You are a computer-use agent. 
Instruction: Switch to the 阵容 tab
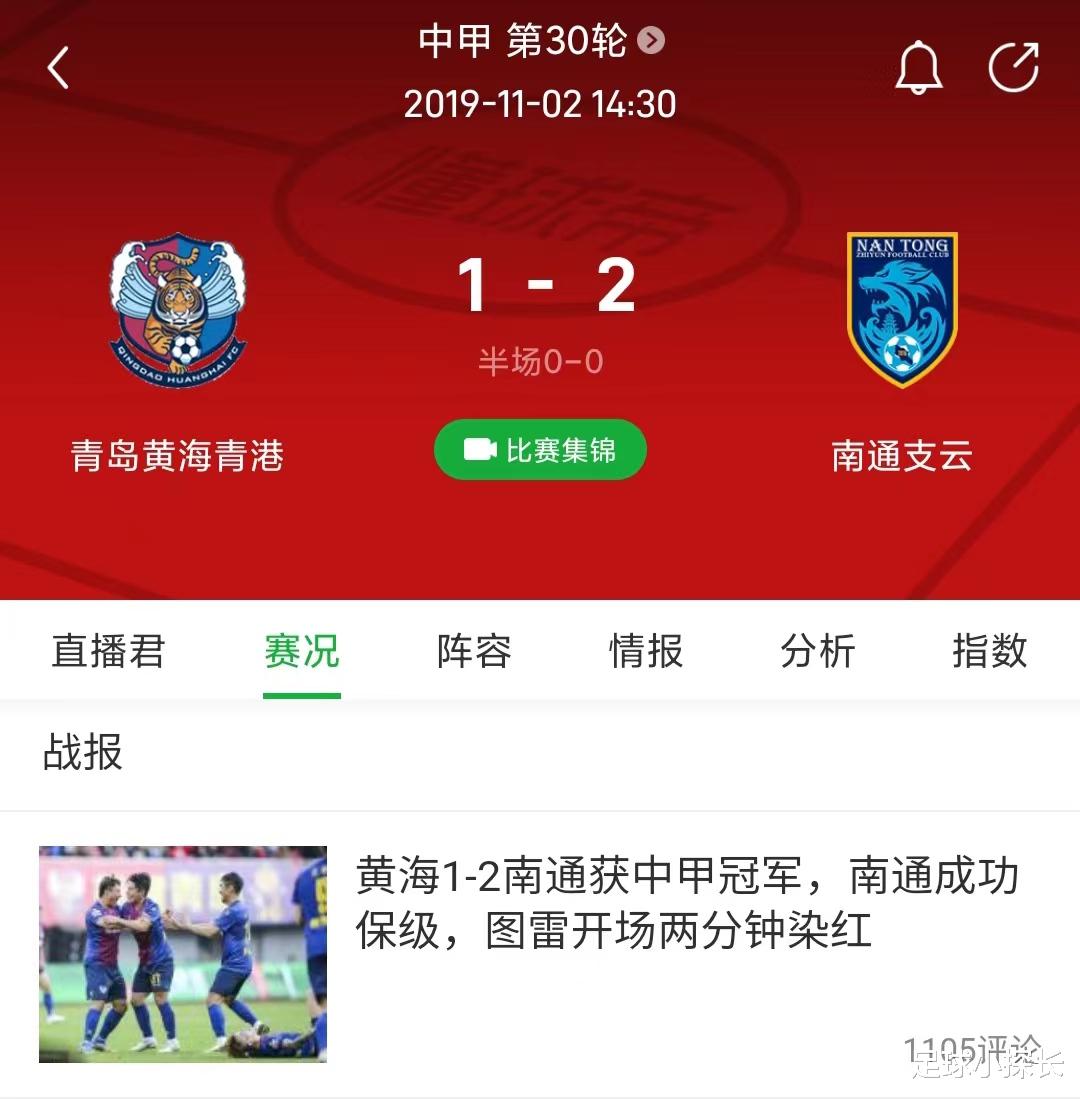click(472, 651)
